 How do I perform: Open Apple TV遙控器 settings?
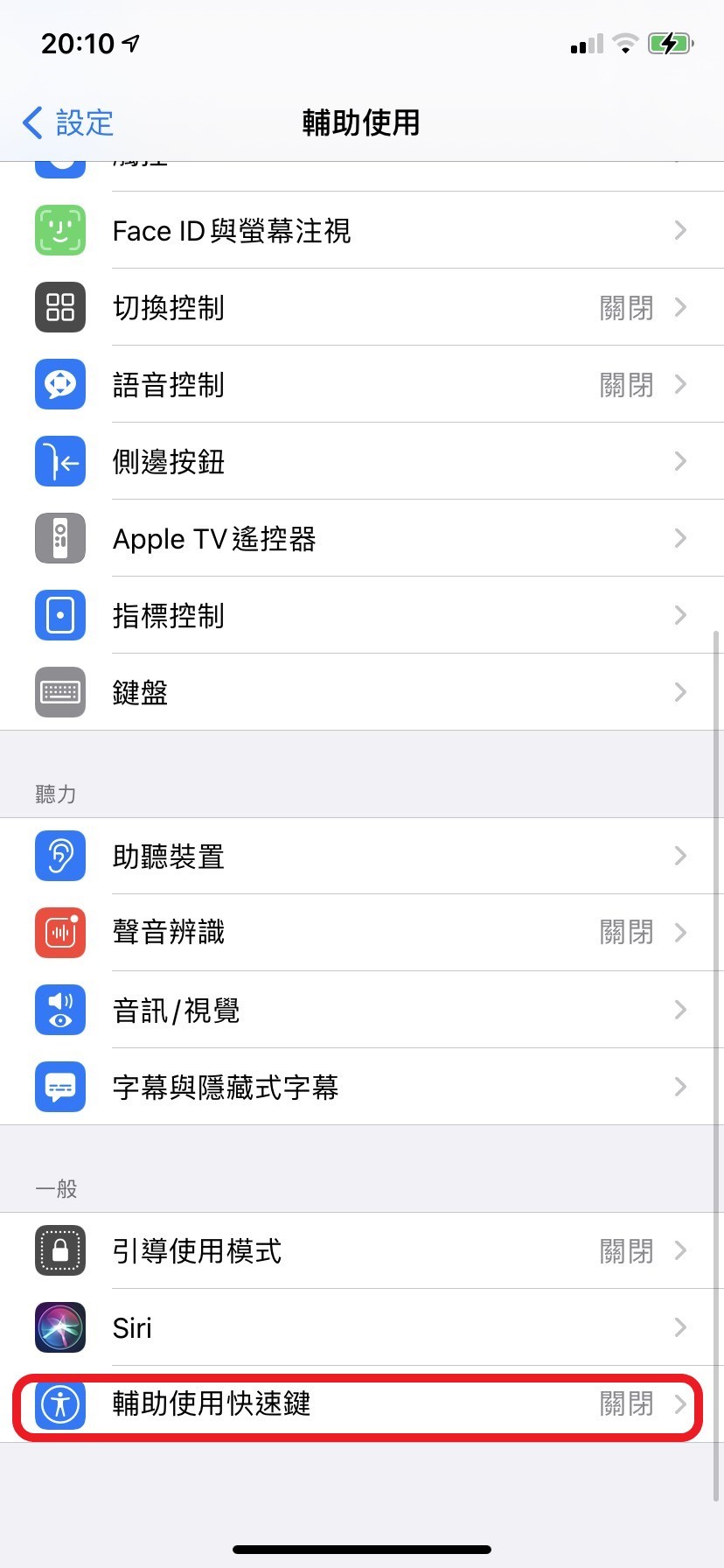362,538
